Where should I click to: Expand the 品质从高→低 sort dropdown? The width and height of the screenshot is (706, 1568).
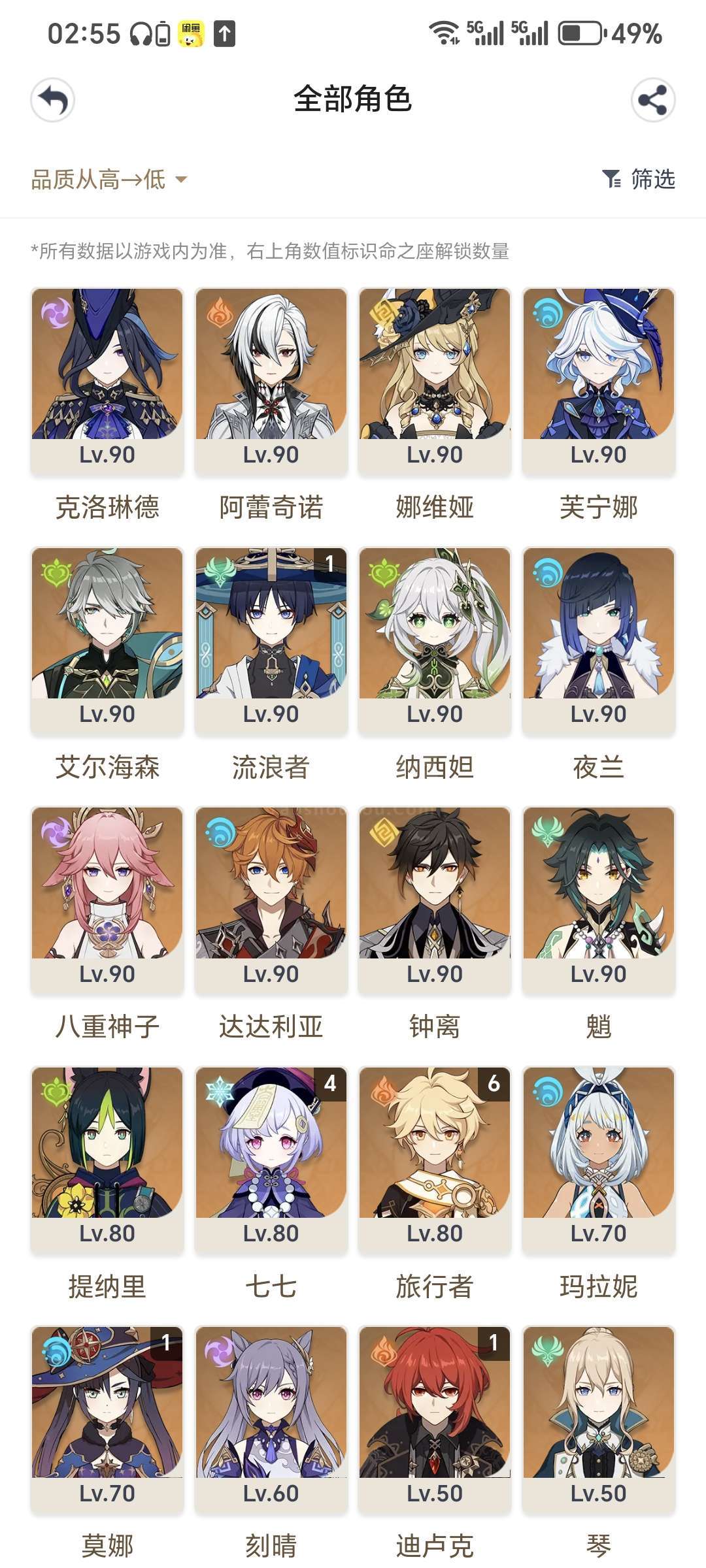(109, 179)
